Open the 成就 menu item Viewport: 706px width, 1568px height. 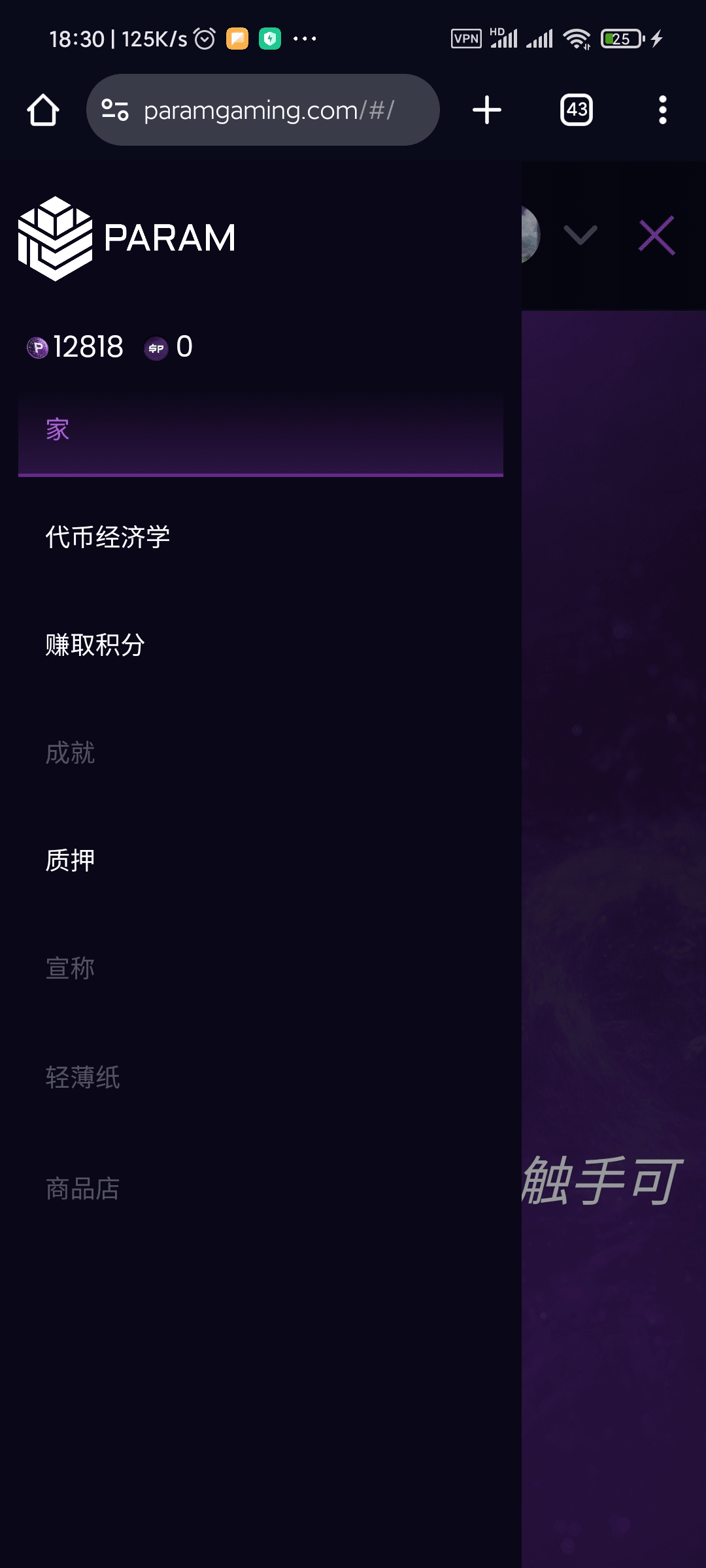tap(70, 753)
